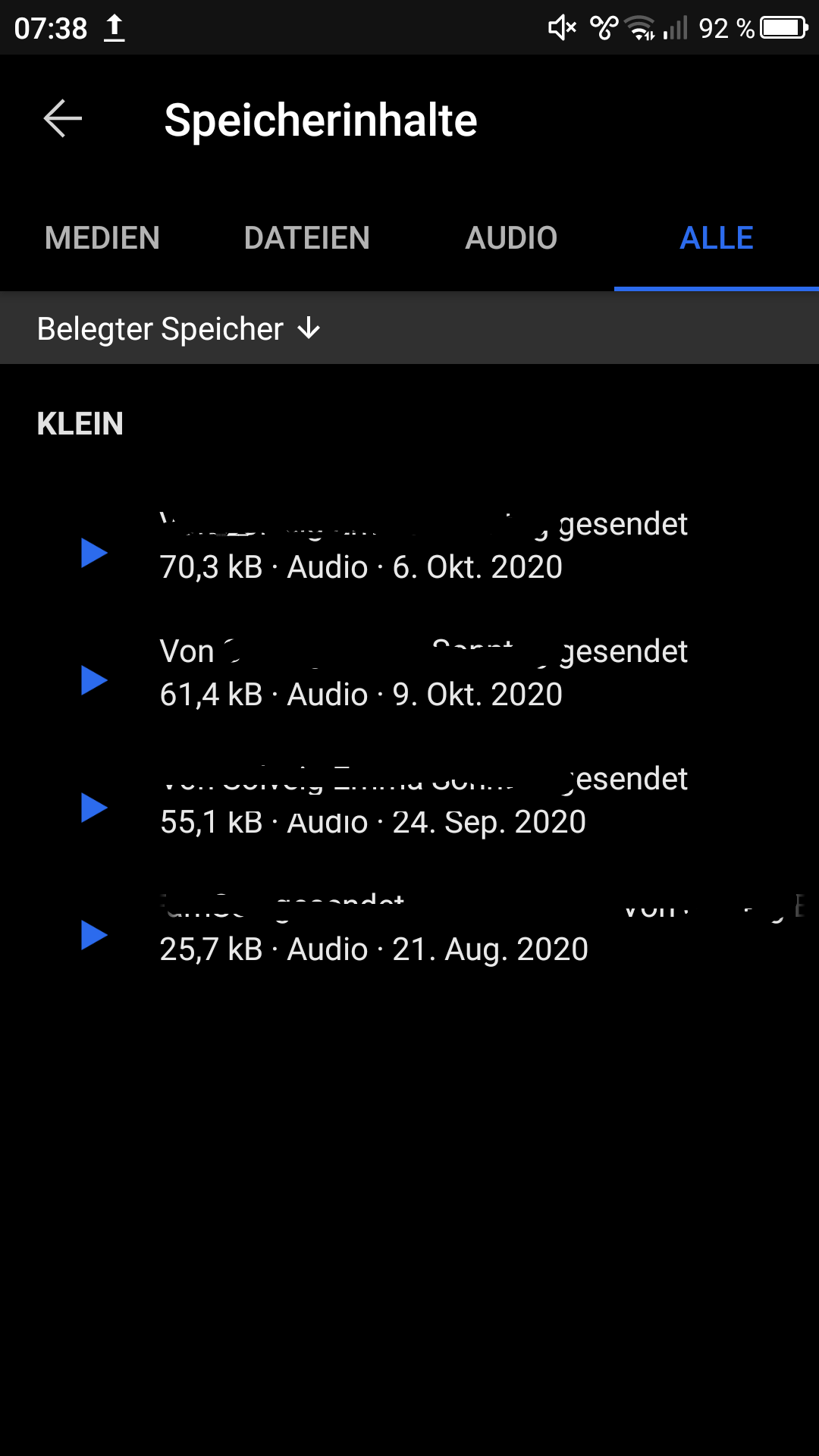
Task: Open the DATEIEN tab
Action: tap(306, 238)
